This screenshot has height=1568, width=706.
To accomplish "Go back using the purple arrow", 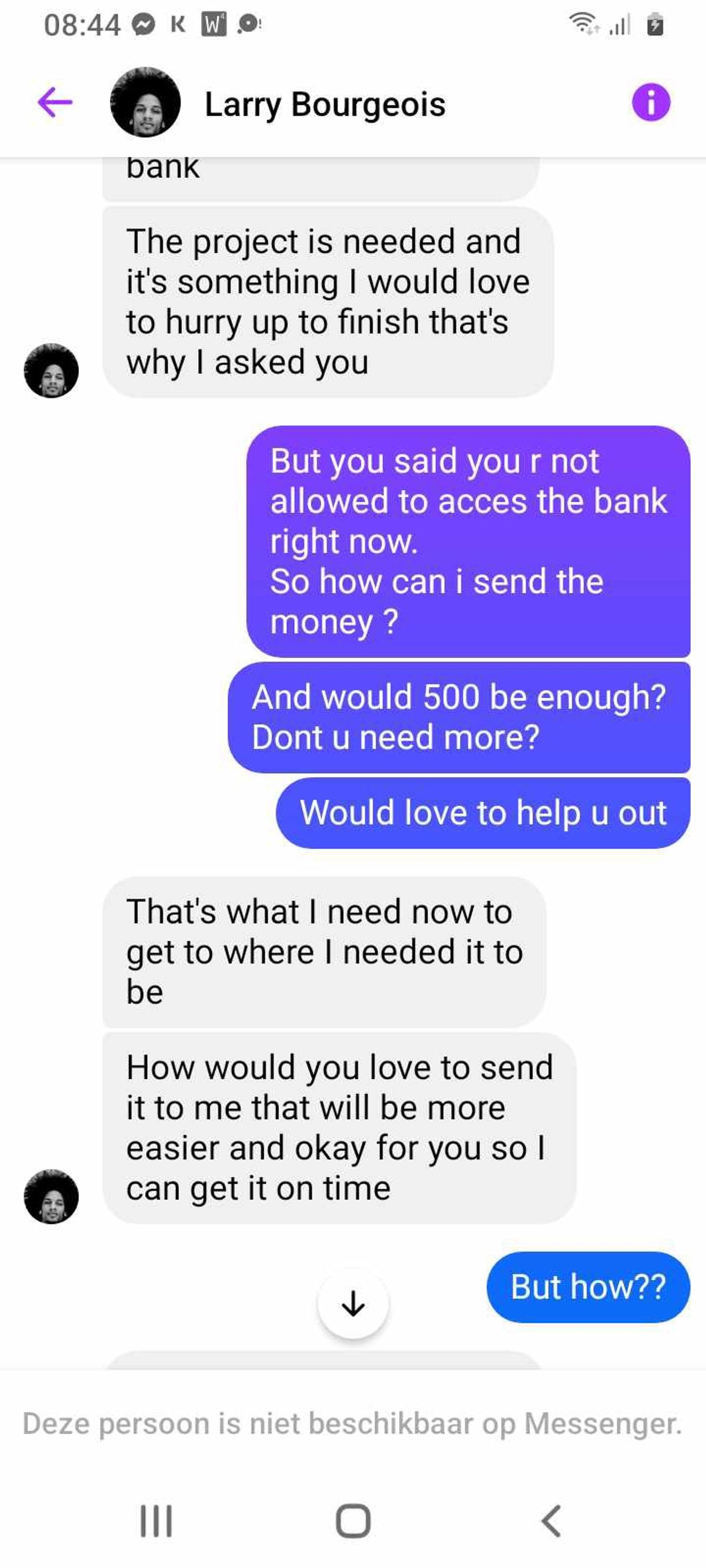I will tap(55, 102).
